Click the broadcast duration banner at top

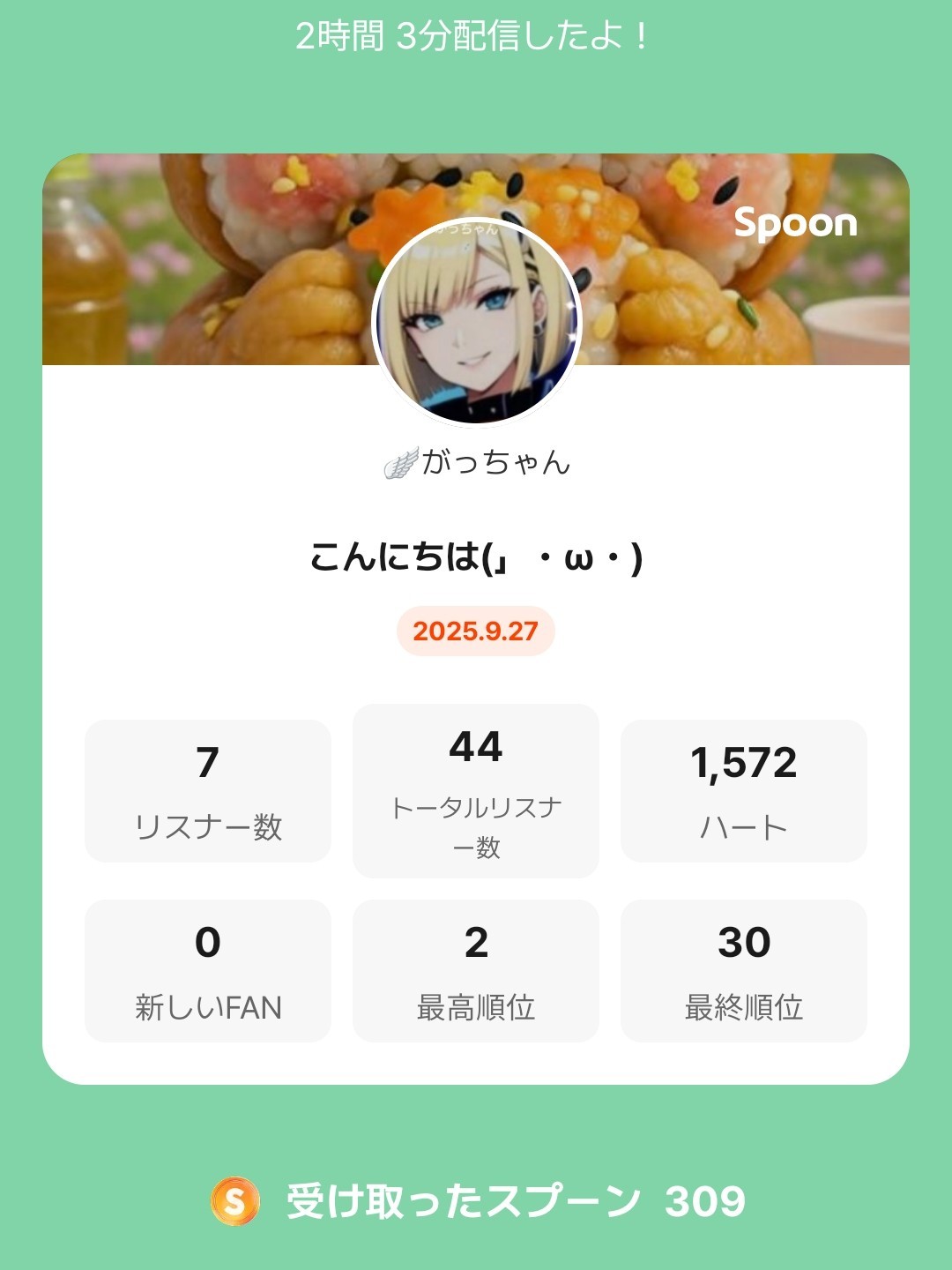tap(476, 38)
